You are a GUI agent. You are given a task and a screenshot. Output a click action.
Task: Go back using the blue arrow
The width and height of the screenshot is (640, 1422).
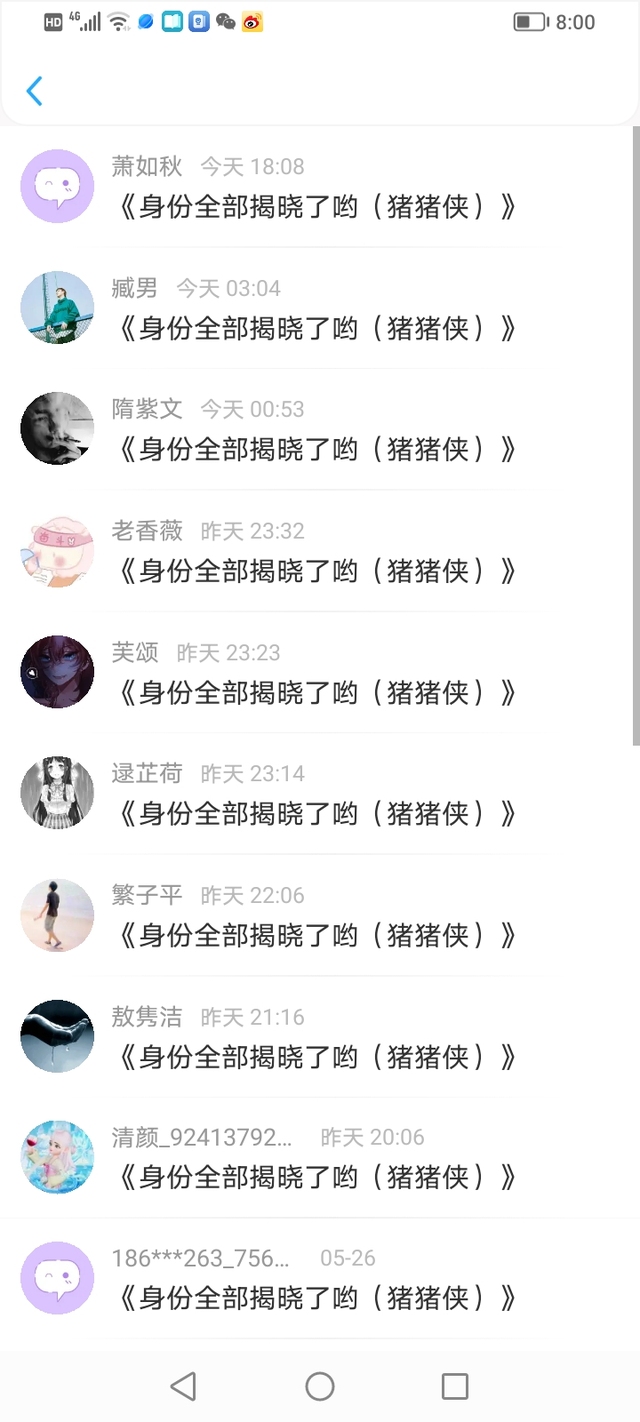click(x=34, y=91)
